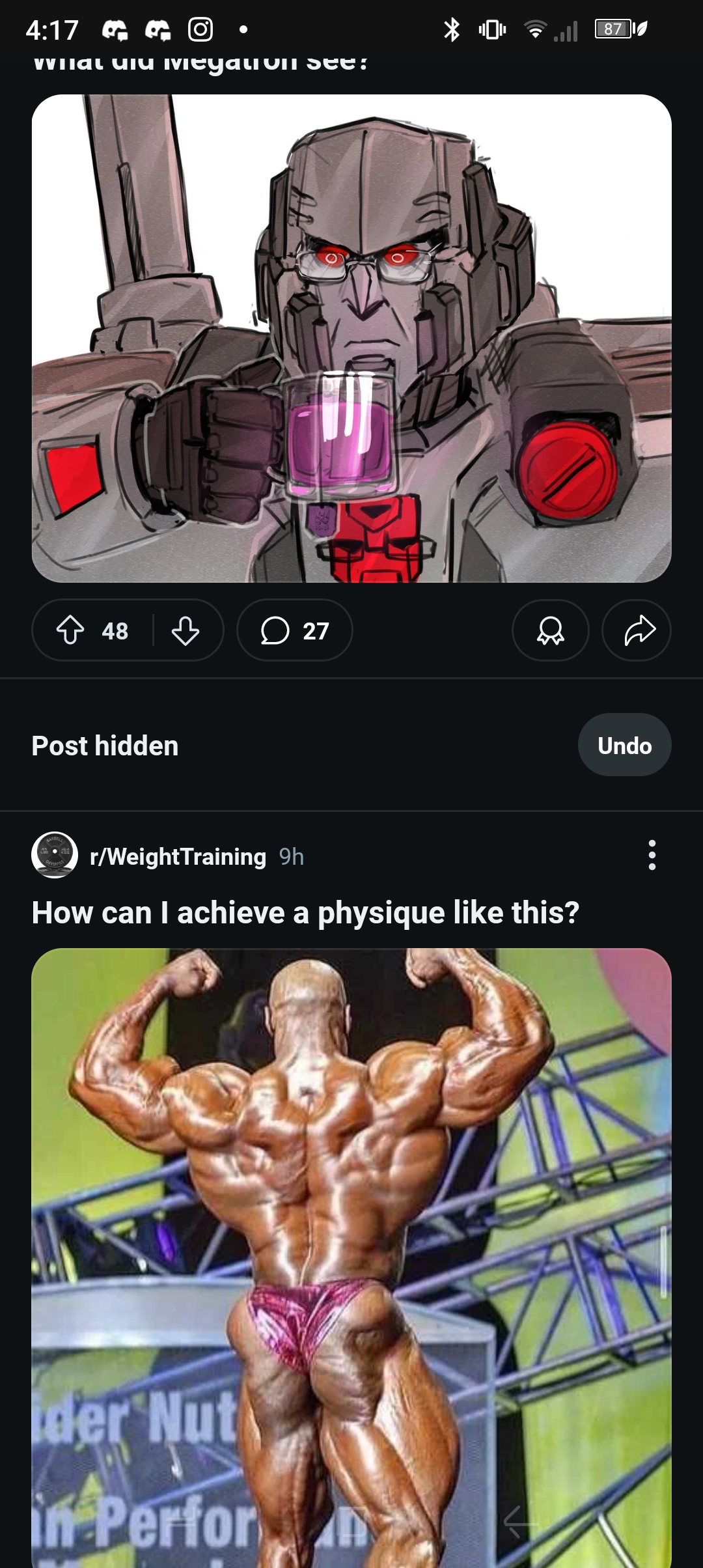
Task: Open the 27 comments on Megatron post
Action: pos(295,630)
